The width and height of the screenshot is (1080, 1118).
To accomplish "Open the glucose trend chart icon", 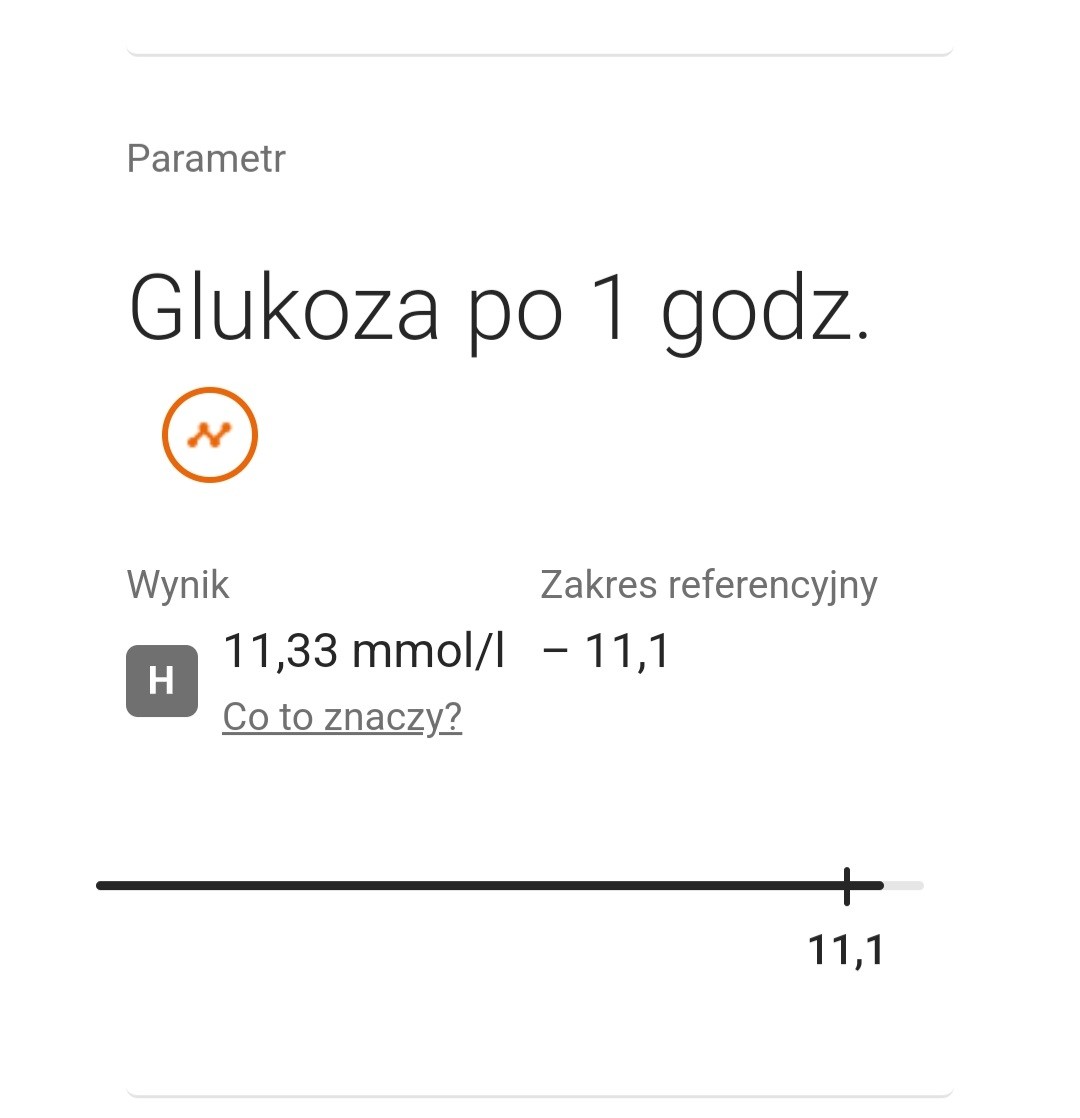I will click(x=210, y=435).
